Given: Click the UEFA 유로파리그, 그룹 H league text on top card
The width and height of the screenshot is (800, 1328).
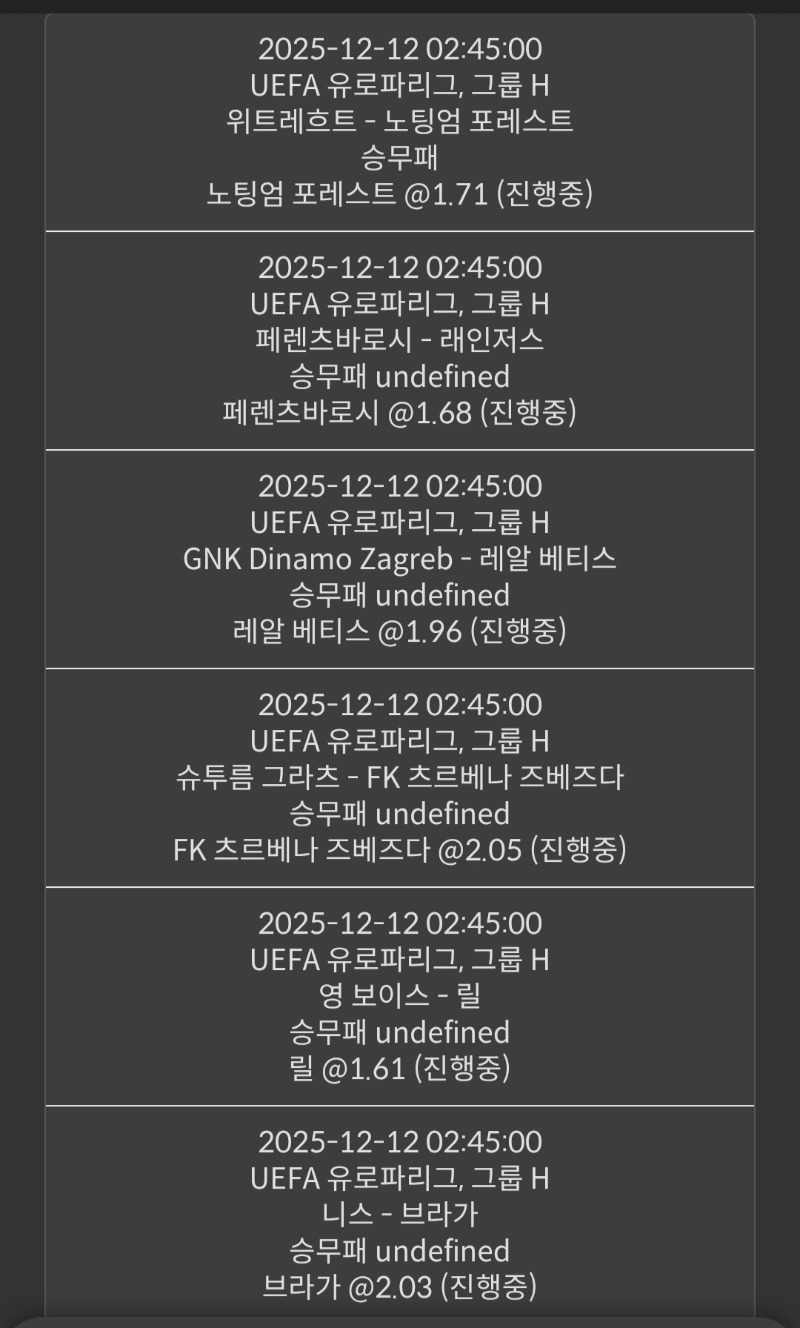Looking at the screenshot, I should [x=400, y=85].
